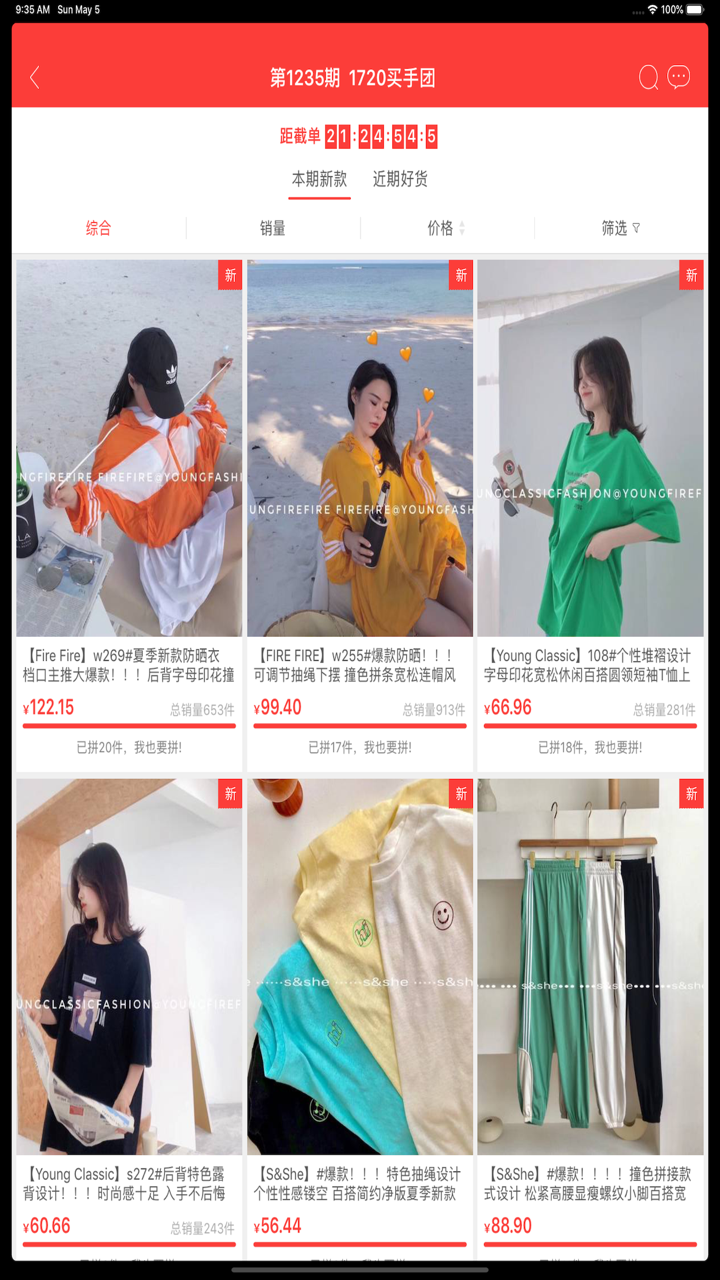Open the 筛选 filter dropdown

pos(620,228)
